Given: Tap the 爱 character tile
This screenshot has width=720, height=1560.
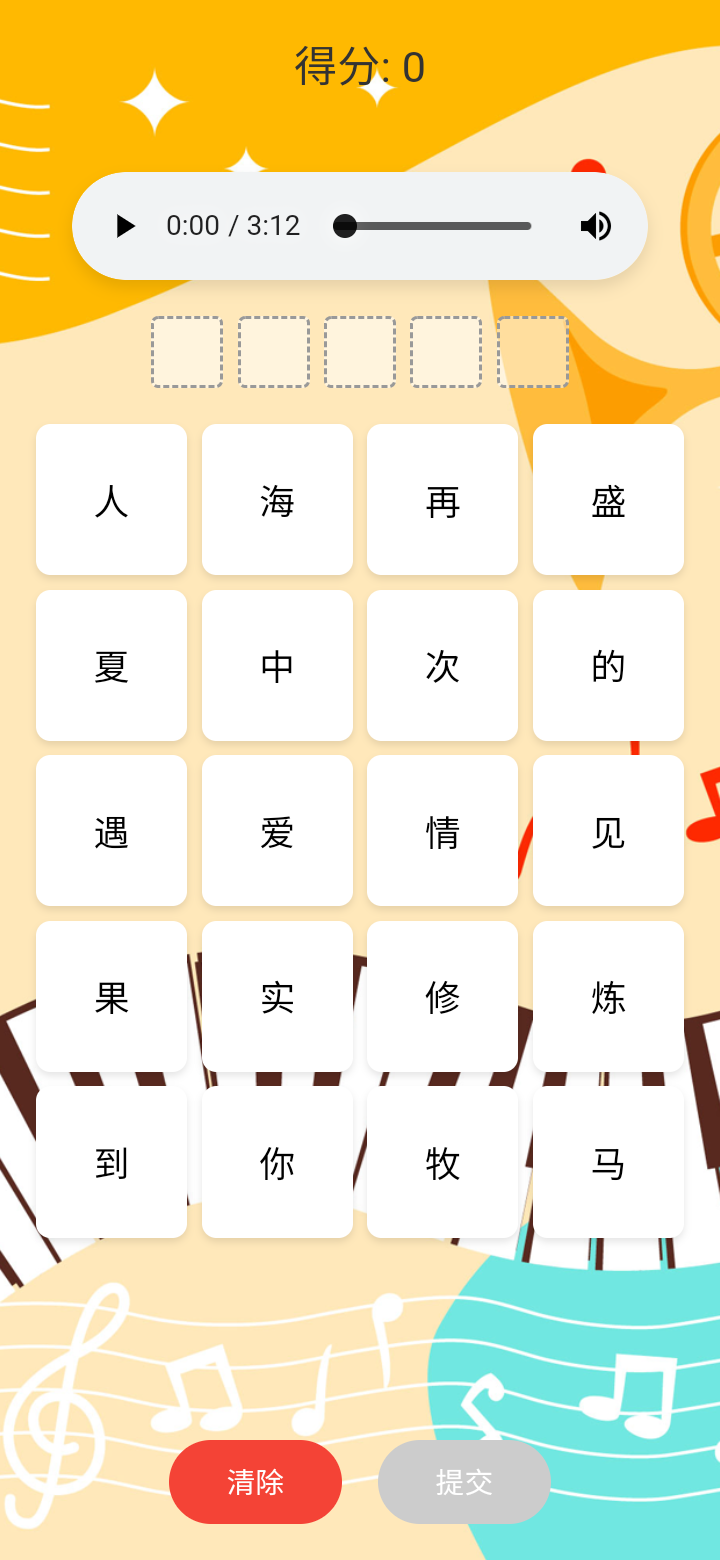Looking at the screenshot, I should (x=277, y=830).
